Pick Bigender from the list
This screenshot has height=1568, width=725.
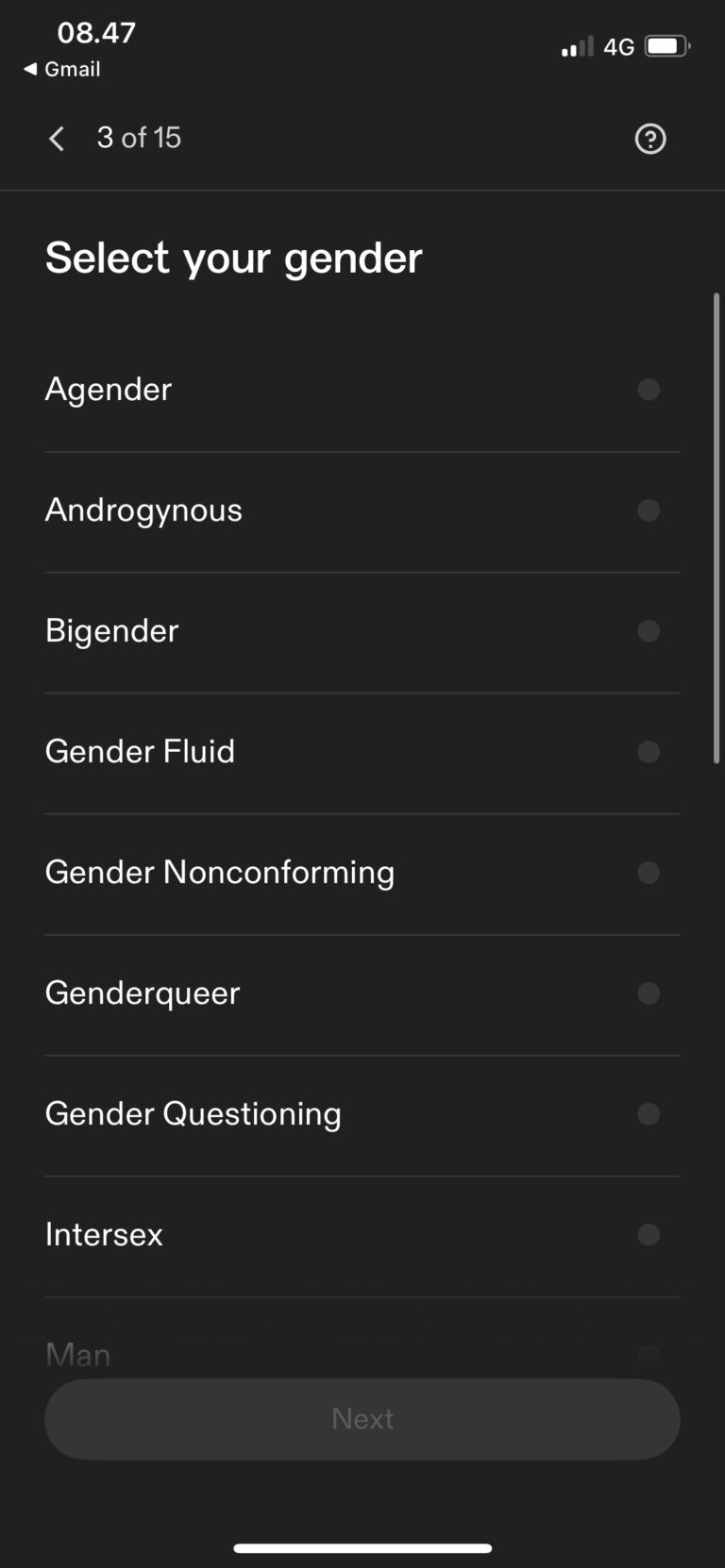click(x=362, y=632)
